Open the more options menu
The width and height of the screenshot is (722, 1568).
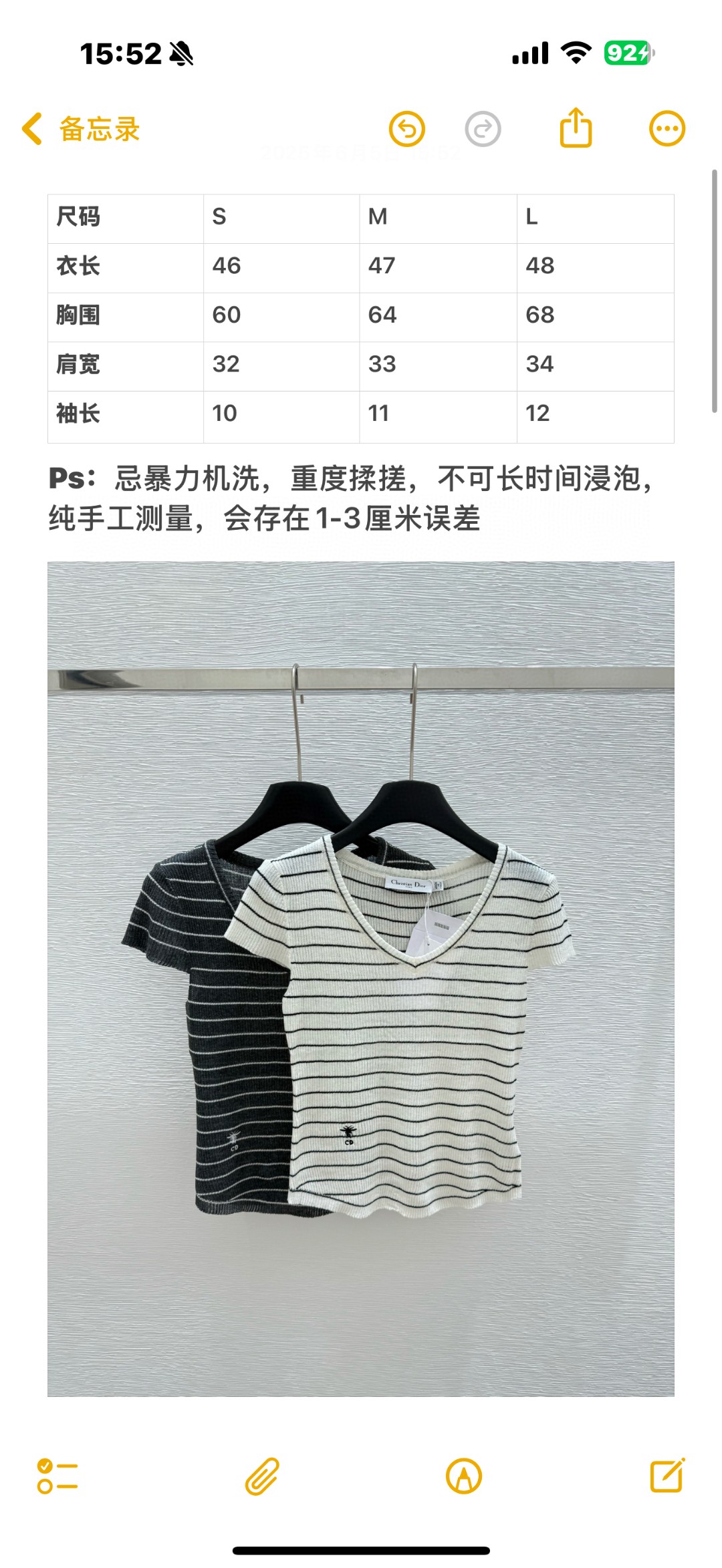667,128
